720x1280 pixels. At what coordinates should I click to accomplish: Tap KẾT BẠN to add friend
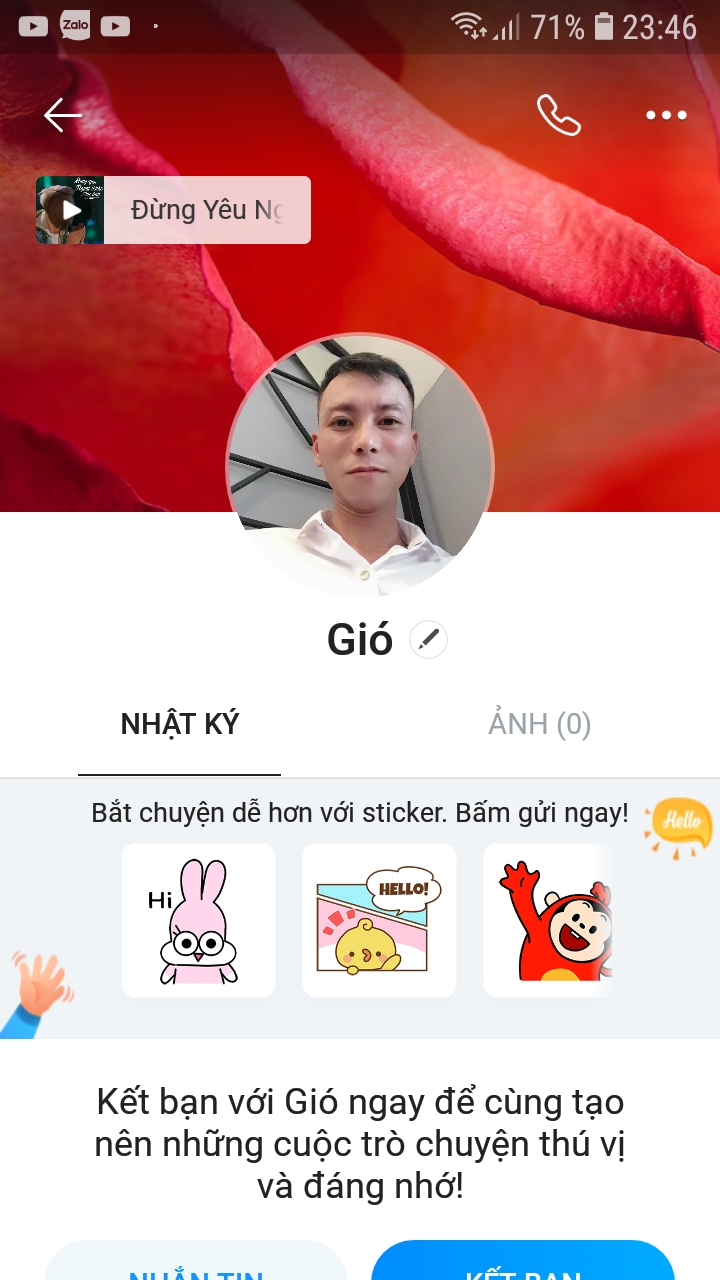point(523,1262)
